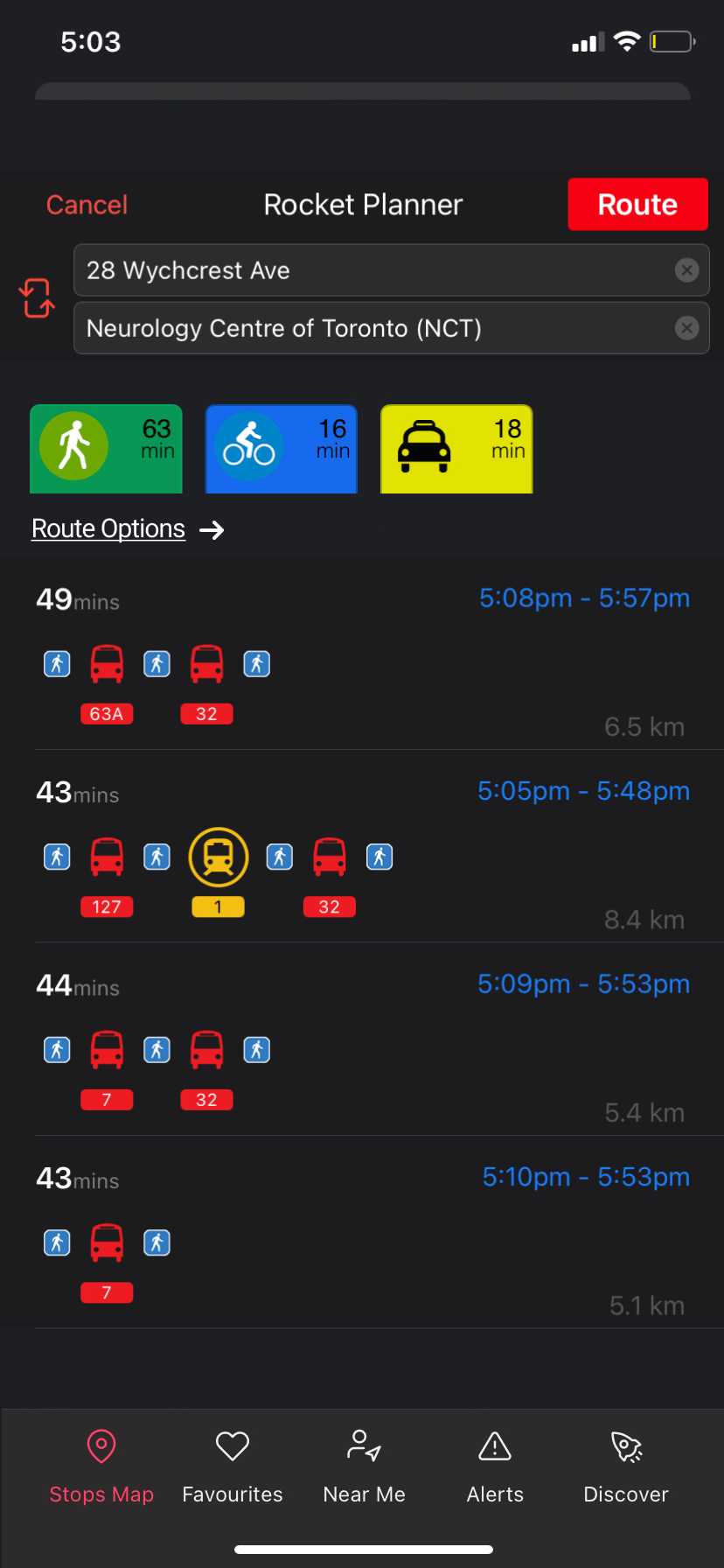Select the 18 min taxi option

click(x=456, y=449)
